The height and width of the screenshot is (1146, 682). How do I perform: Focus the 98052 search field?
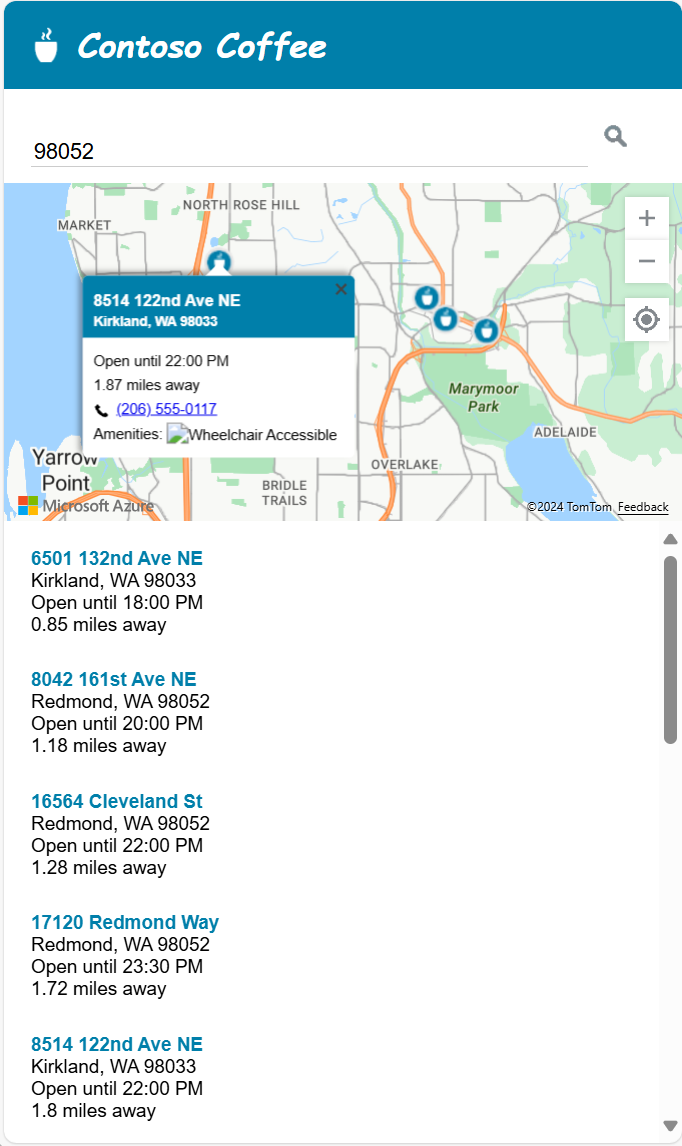click(309, 151)
